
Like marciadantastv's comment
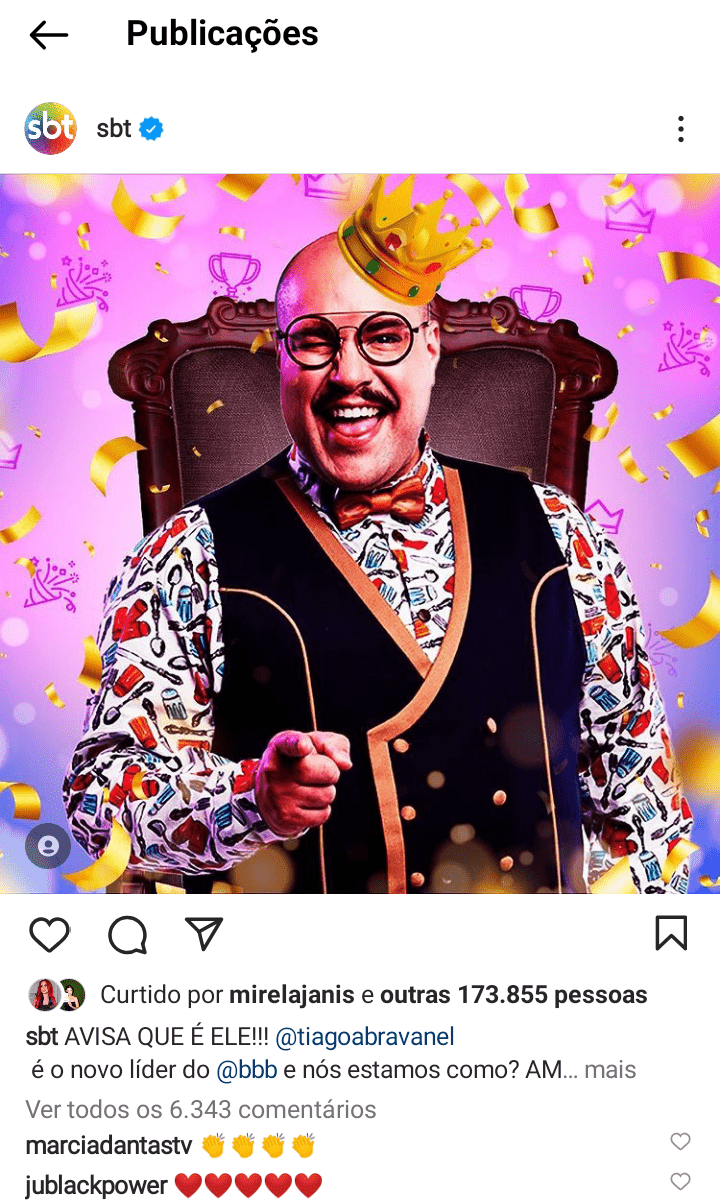pyautogui.click(x=680, y=1142)
